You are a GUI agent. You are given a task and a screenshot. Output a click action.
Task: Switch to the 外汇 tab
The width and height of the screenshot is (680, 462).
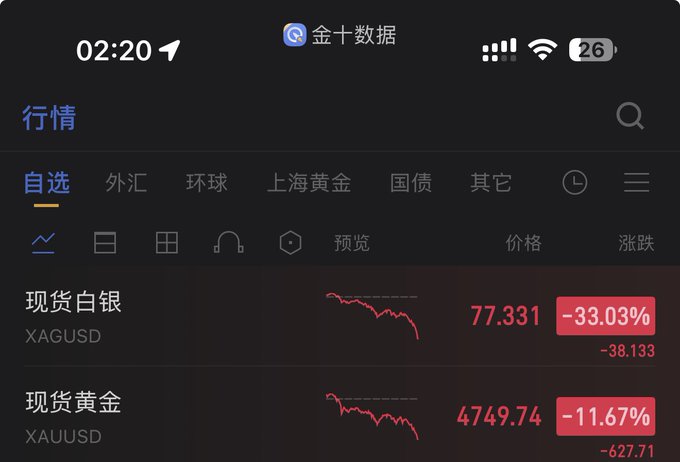pyautogui.click(x=126, y=183)
